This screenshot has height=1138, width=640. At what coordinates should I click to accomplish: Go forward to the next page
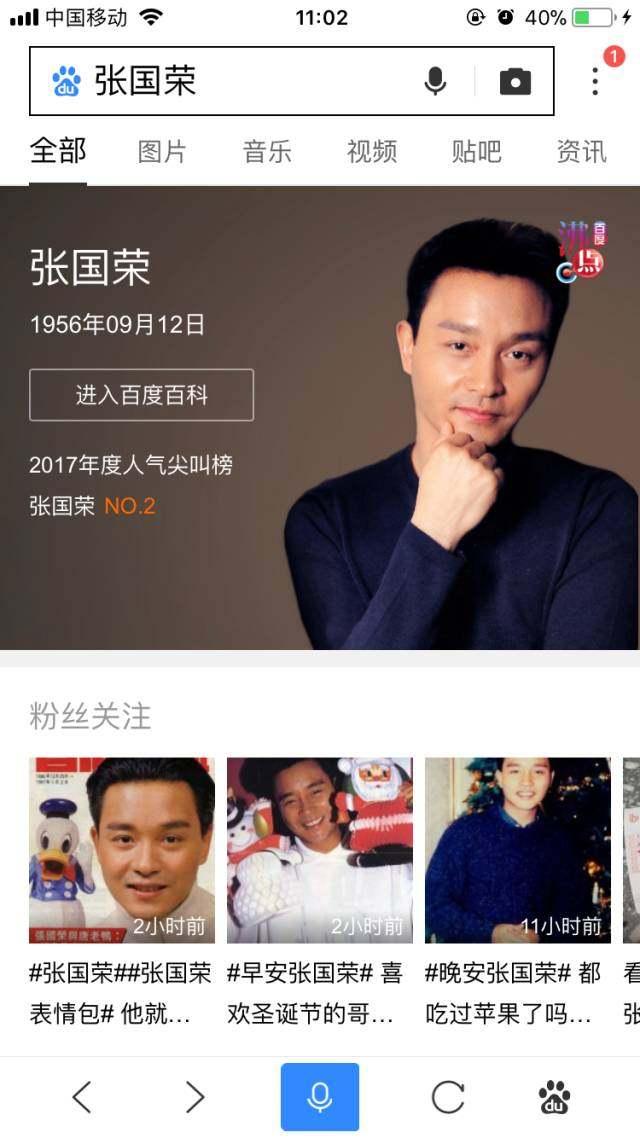point(194,1097)
